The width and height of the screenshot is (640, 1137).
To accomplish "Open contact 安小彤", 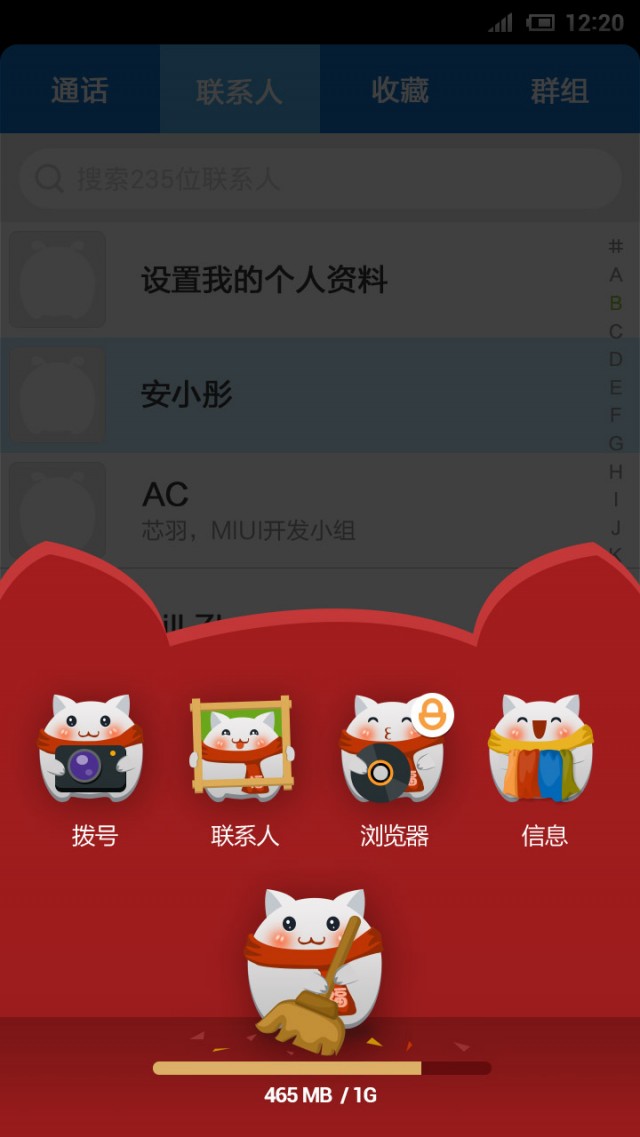I will click(300, 395).
